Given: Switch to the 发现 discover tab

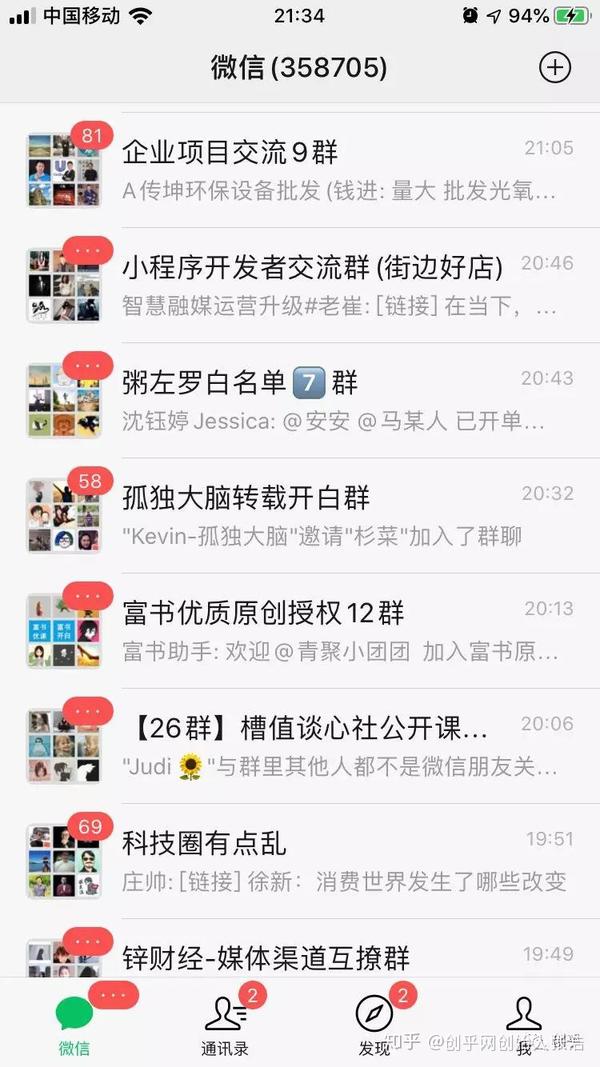Looking at the screenshot, I should (374, 1025).
